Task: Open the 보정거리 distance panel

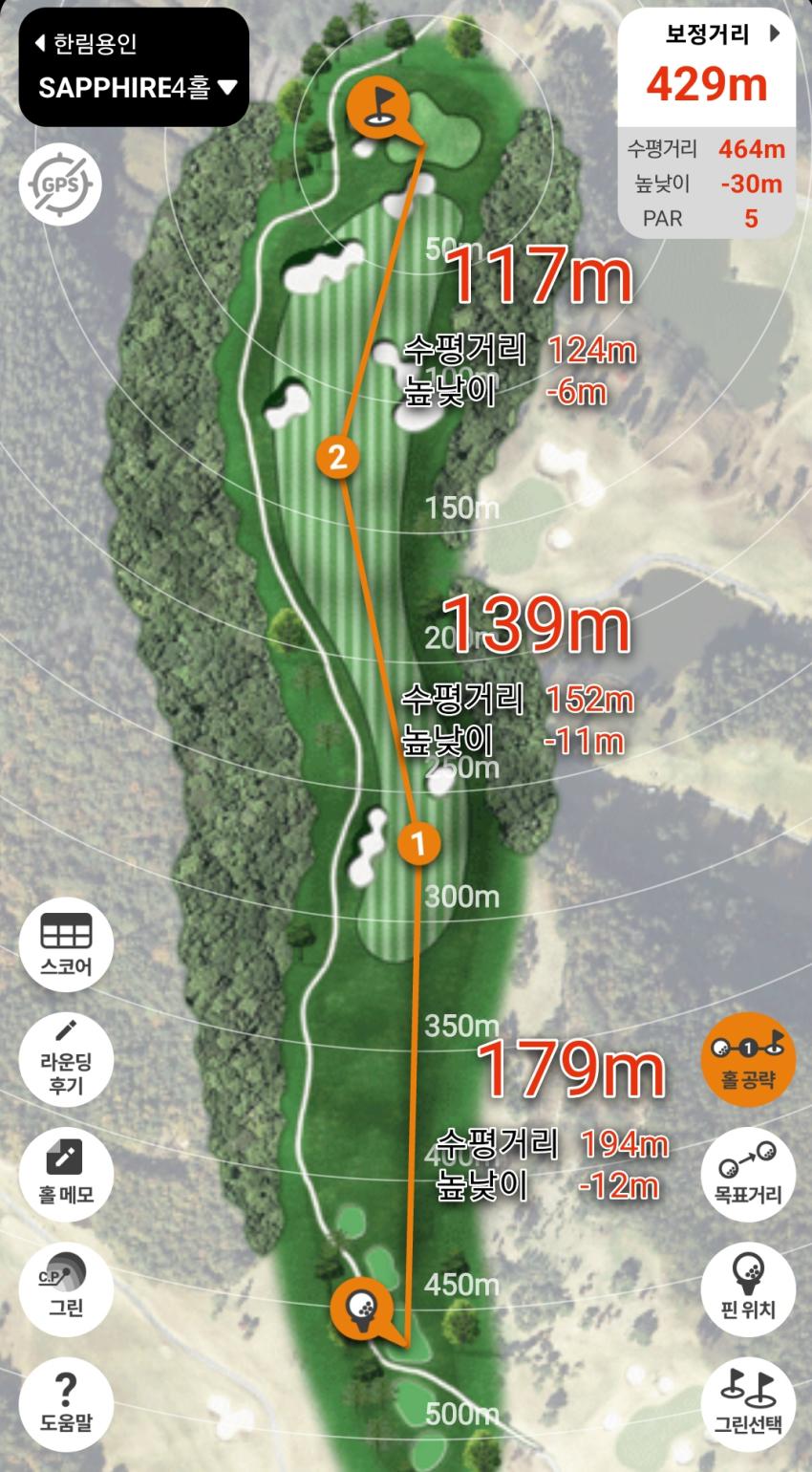Action: tap(722, 34)
